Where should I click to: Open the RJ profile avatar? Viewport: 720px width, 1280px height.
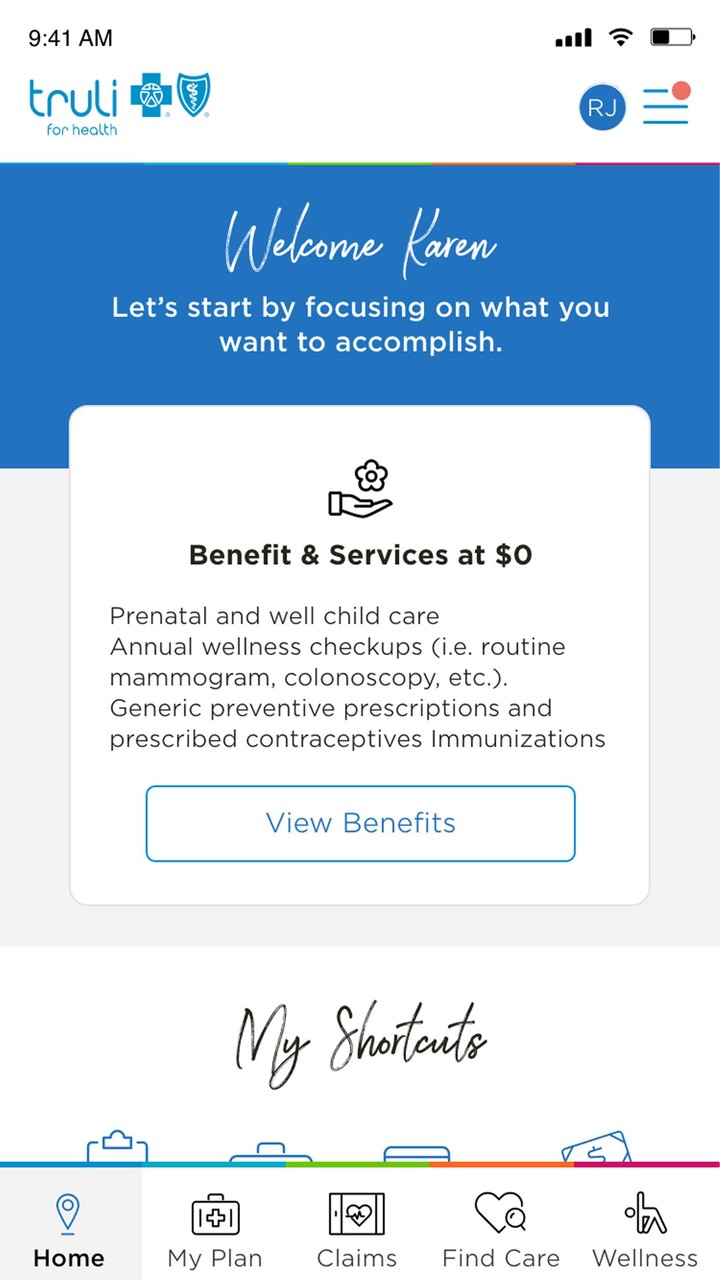(602, 107)
